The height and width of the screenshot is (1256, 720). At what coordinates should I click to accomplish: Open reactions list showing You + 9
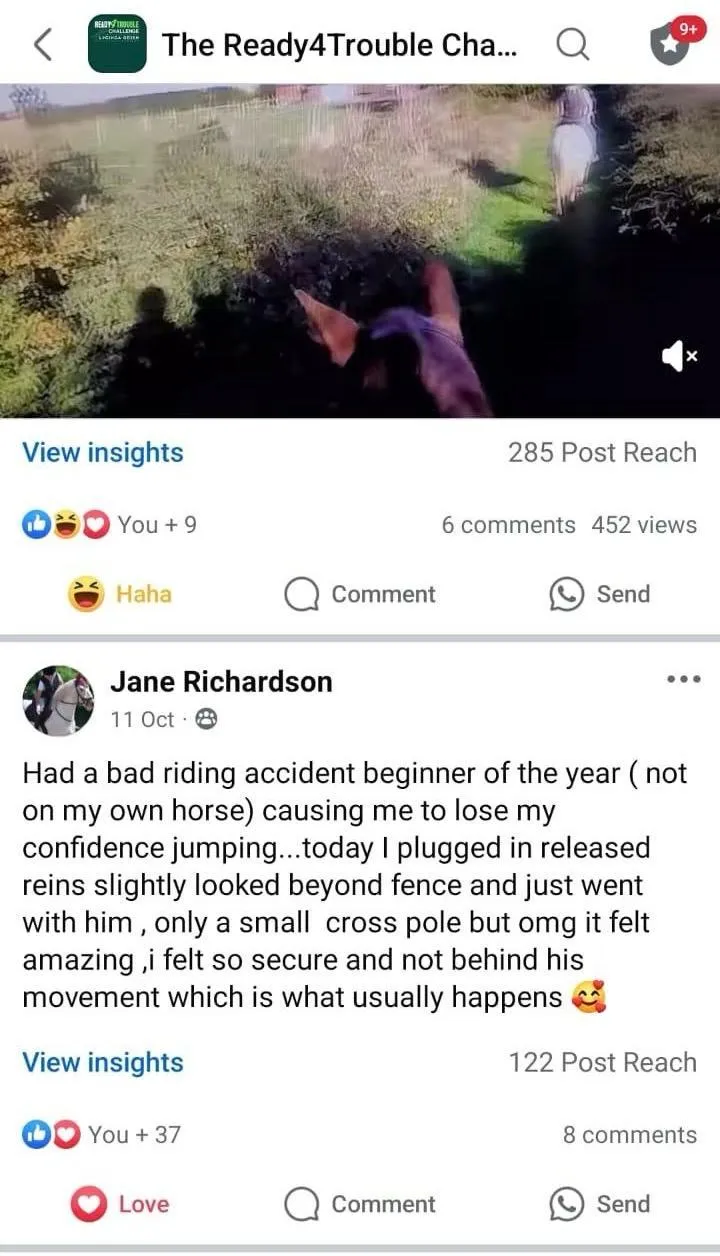tap(110, 524)
